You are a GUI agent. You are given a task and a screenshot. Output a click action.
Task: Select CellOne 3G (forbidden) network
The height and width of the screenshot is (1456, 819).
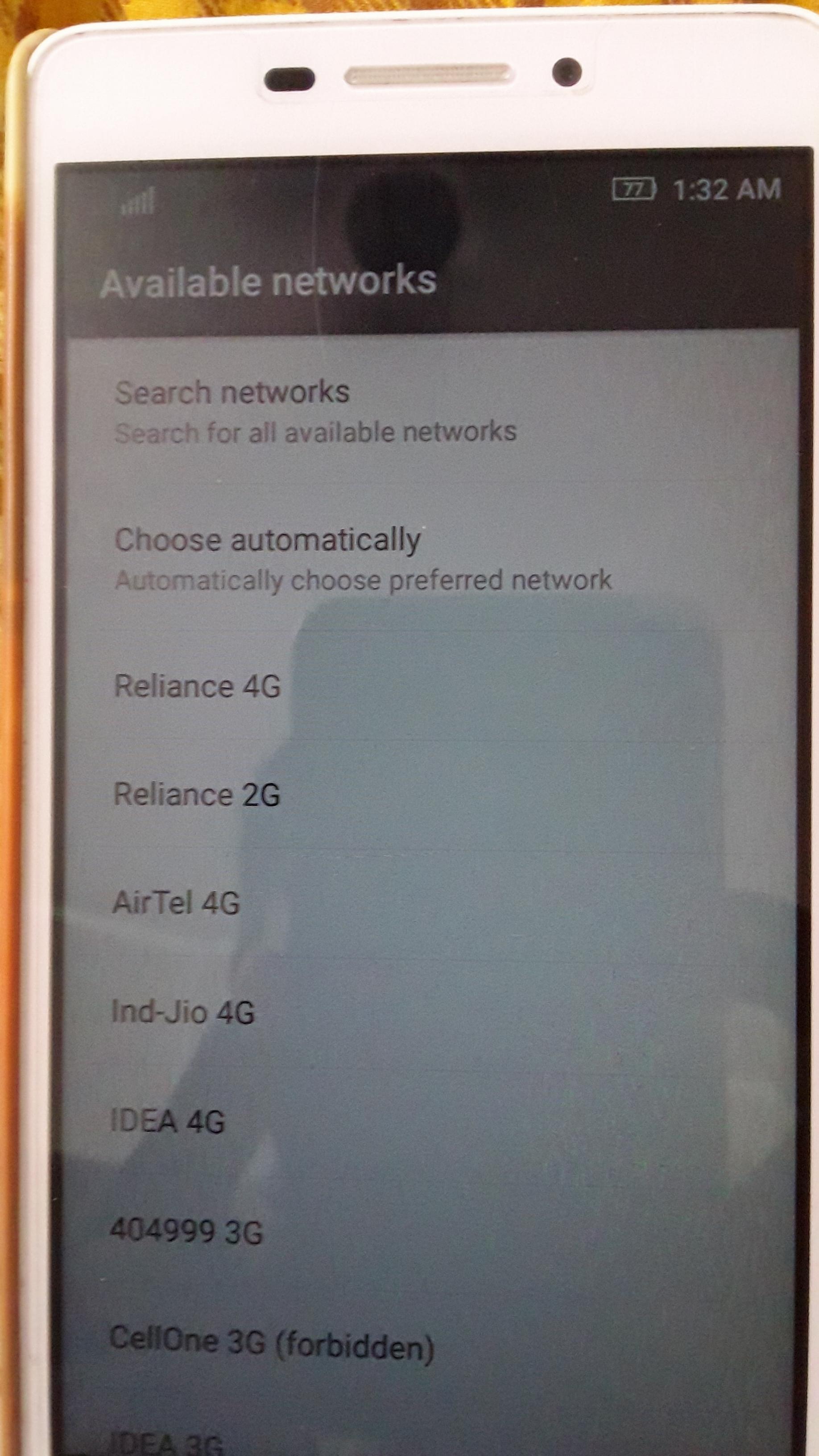click(x=271, y=1341)
